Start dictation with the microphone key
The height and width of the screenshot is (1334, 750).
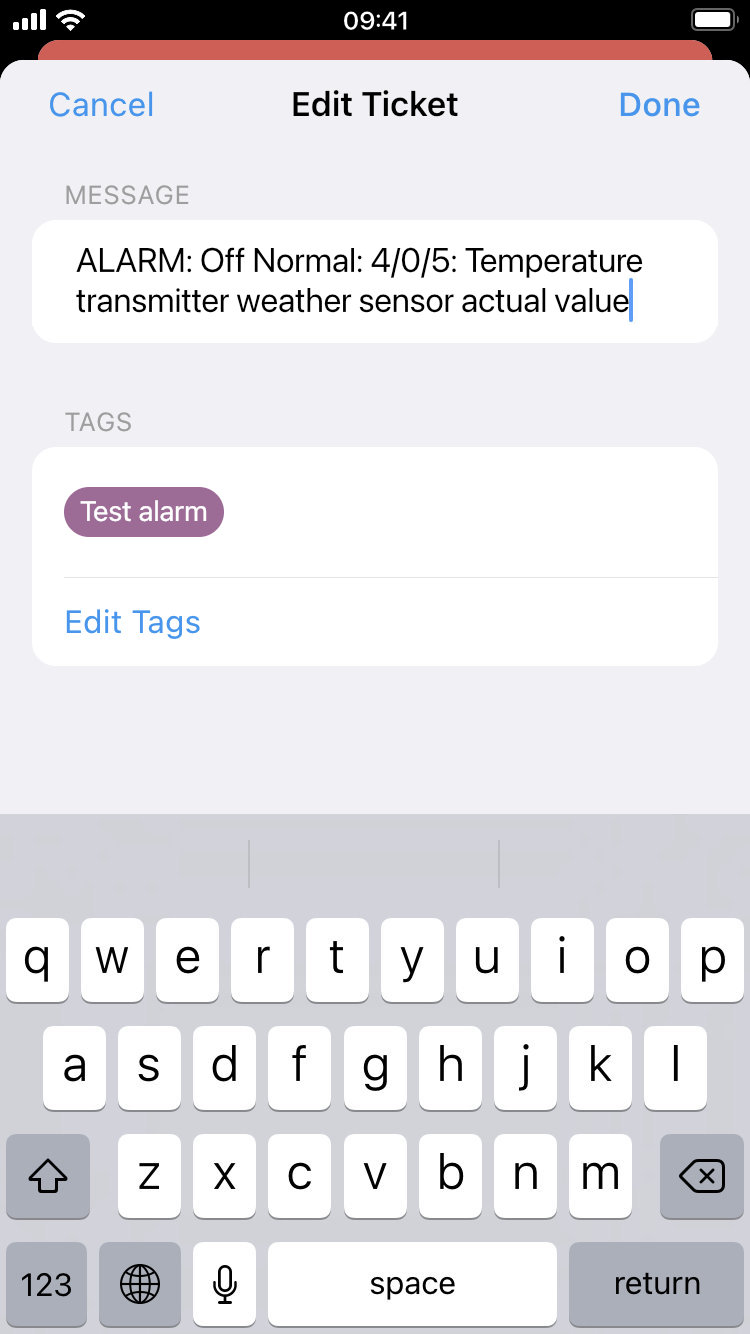[x=225, y=1284]
